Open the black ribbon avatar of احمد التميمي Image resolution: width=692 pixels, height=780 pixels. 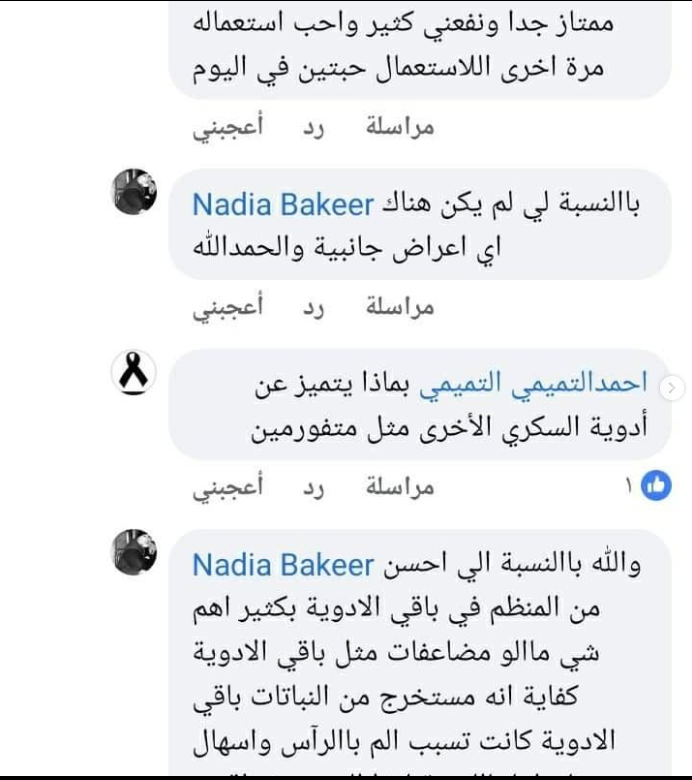pos(135,377)
